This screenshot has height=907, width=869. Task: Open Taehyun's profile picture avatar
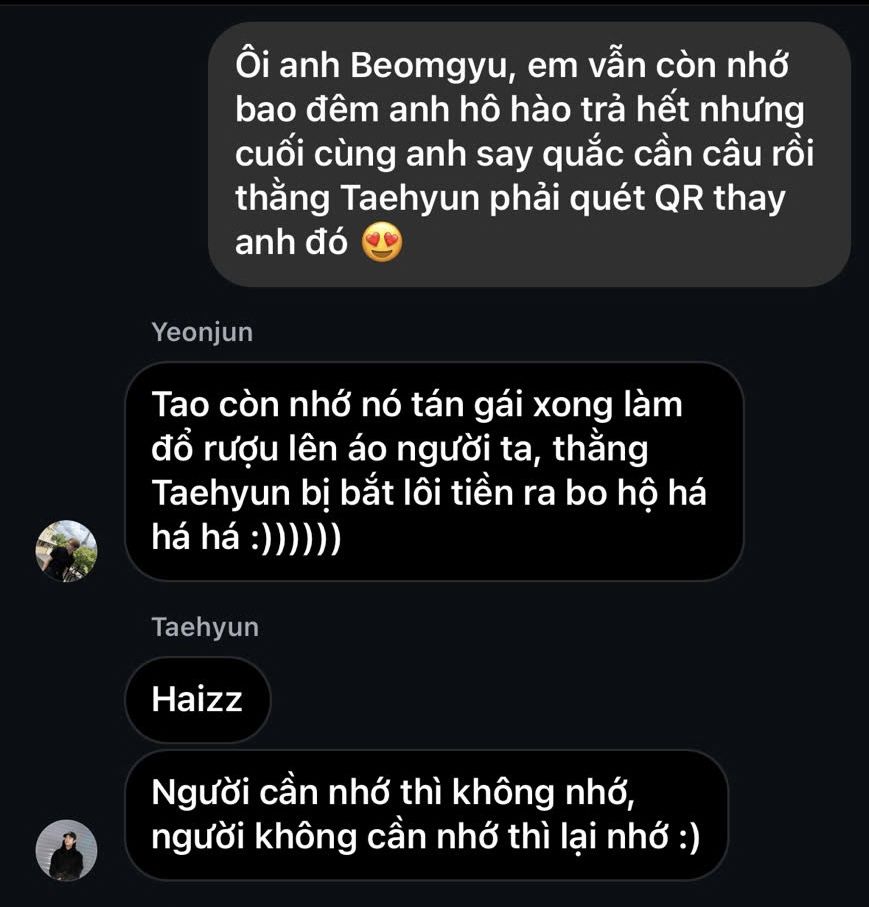point(66,851)
